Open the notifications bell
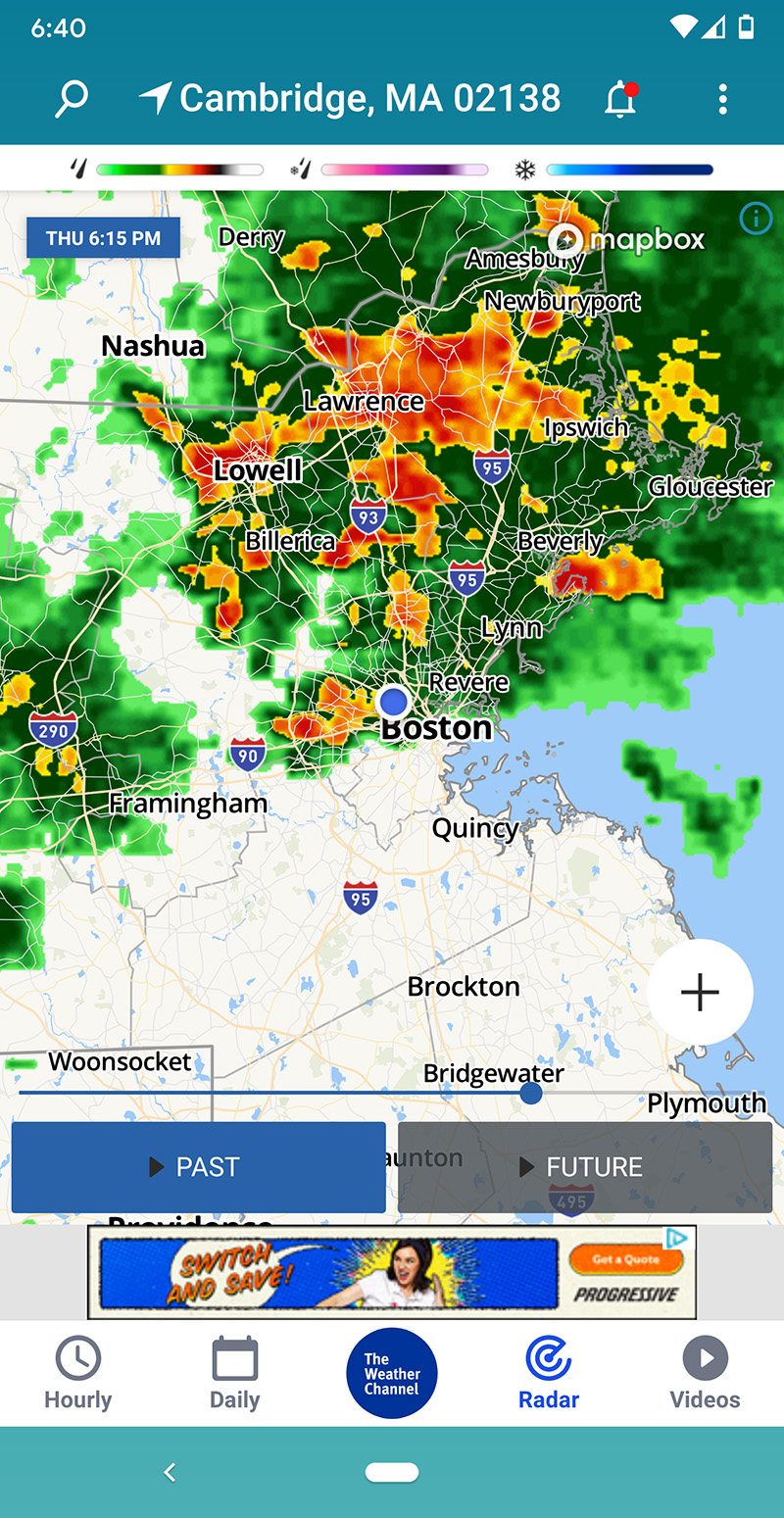Image resolution: width=784 pixels, height=1518 pixels. [620, 99]
